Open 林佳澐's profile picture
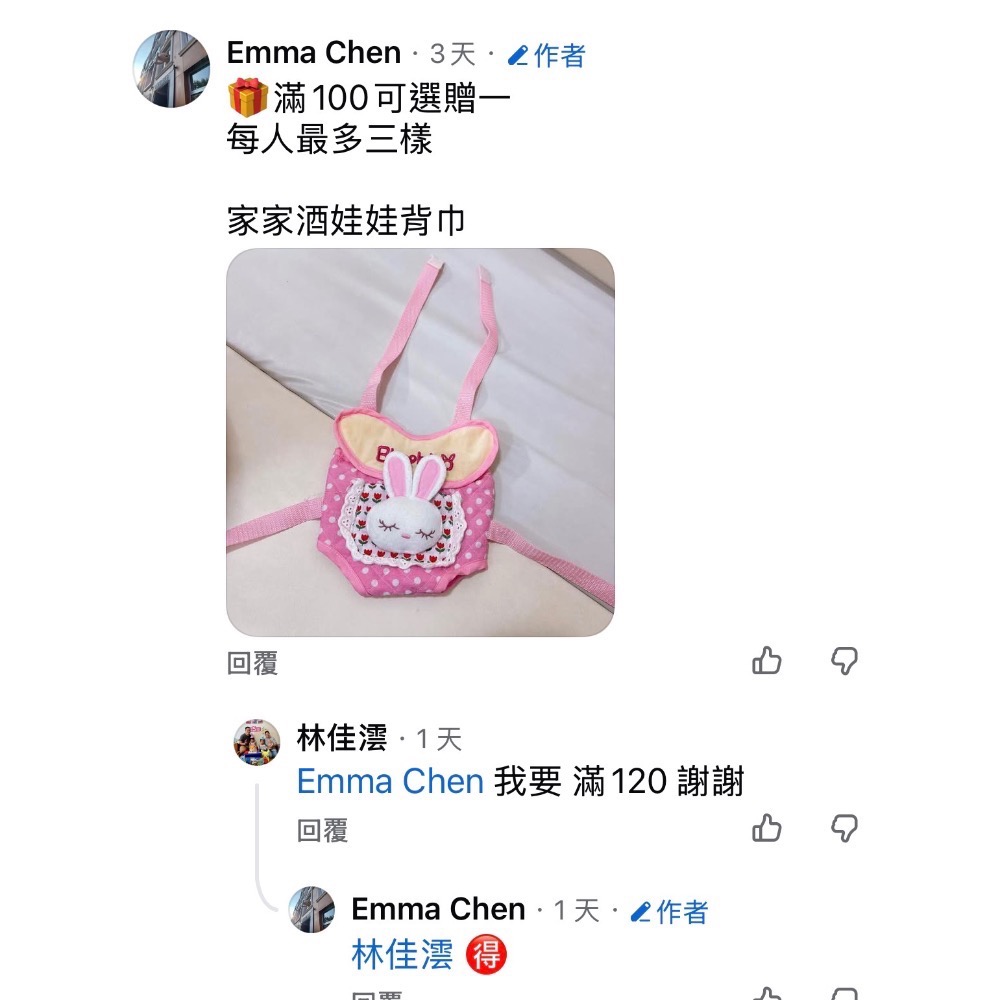The image size is (1000, 1000). pyautogui.click(x=257, y=742)
